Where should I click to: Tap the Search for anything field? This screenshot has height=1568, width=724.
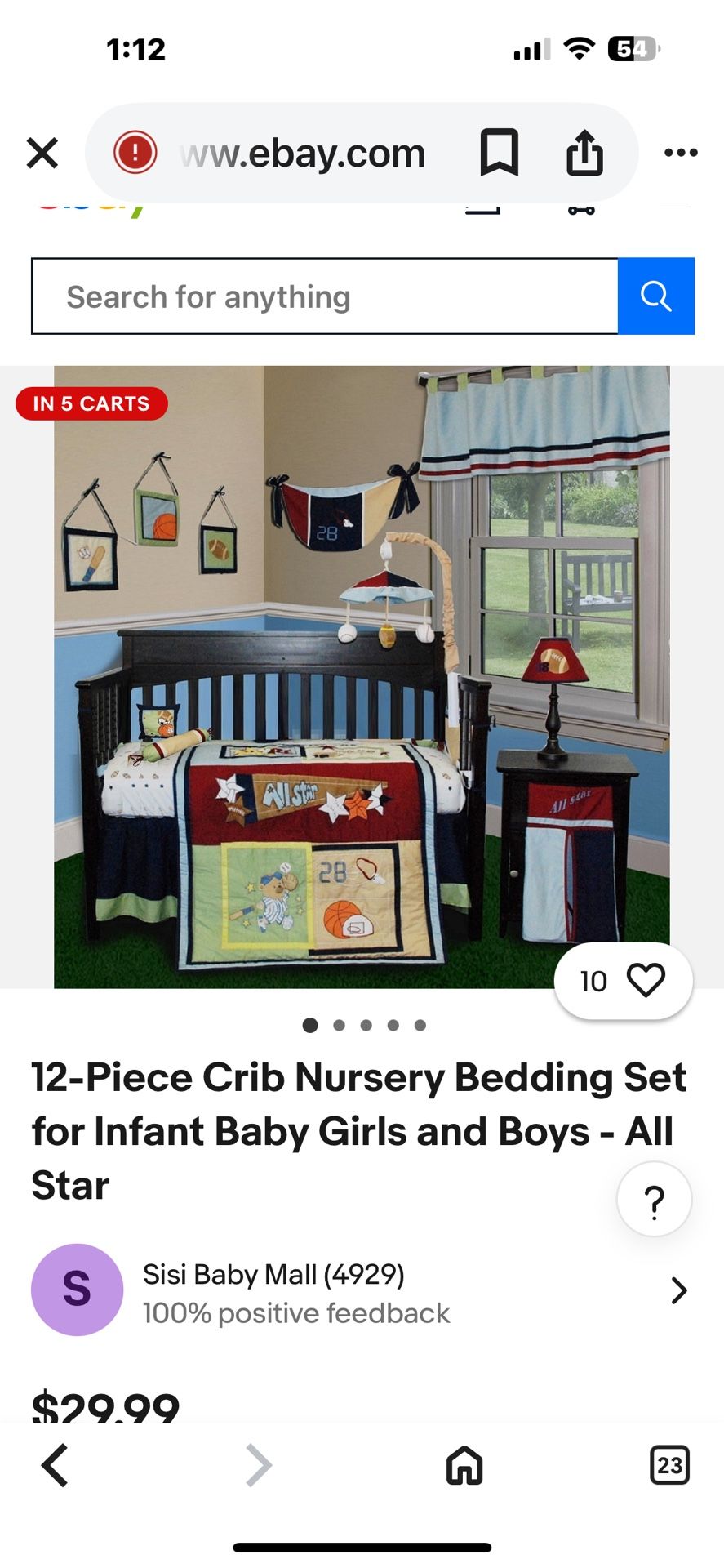point(324,296)
